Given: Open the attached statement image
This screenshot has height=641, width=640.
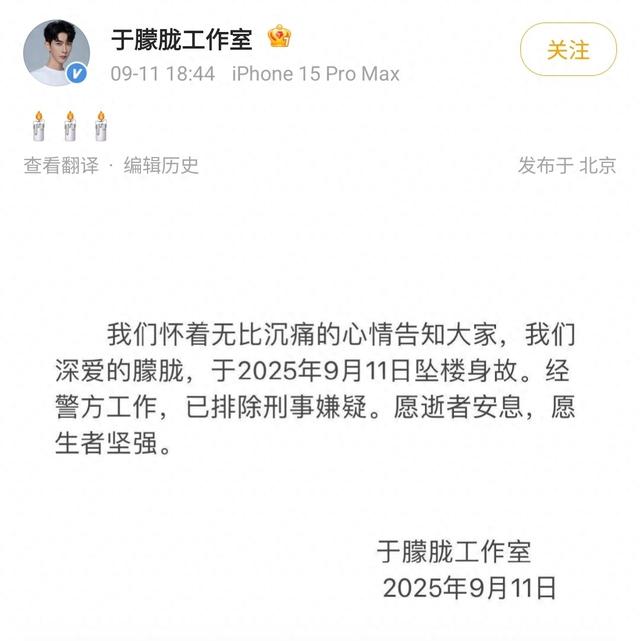Looking at the screenshot, I should (x=320, y=420).
